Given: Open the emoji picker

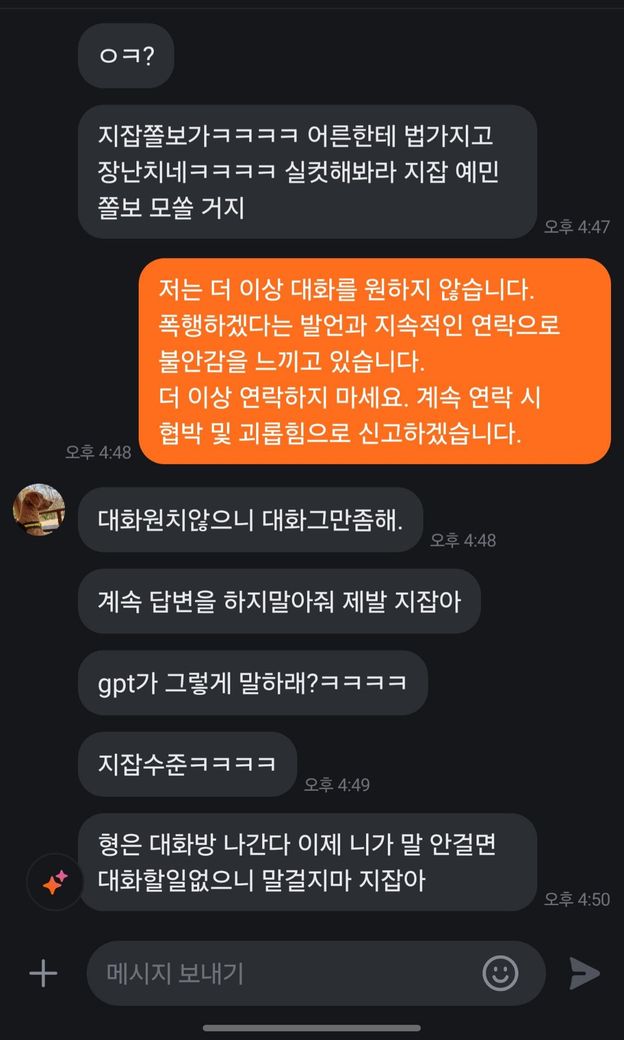Looking at the screenshot, I should point(500,973).
